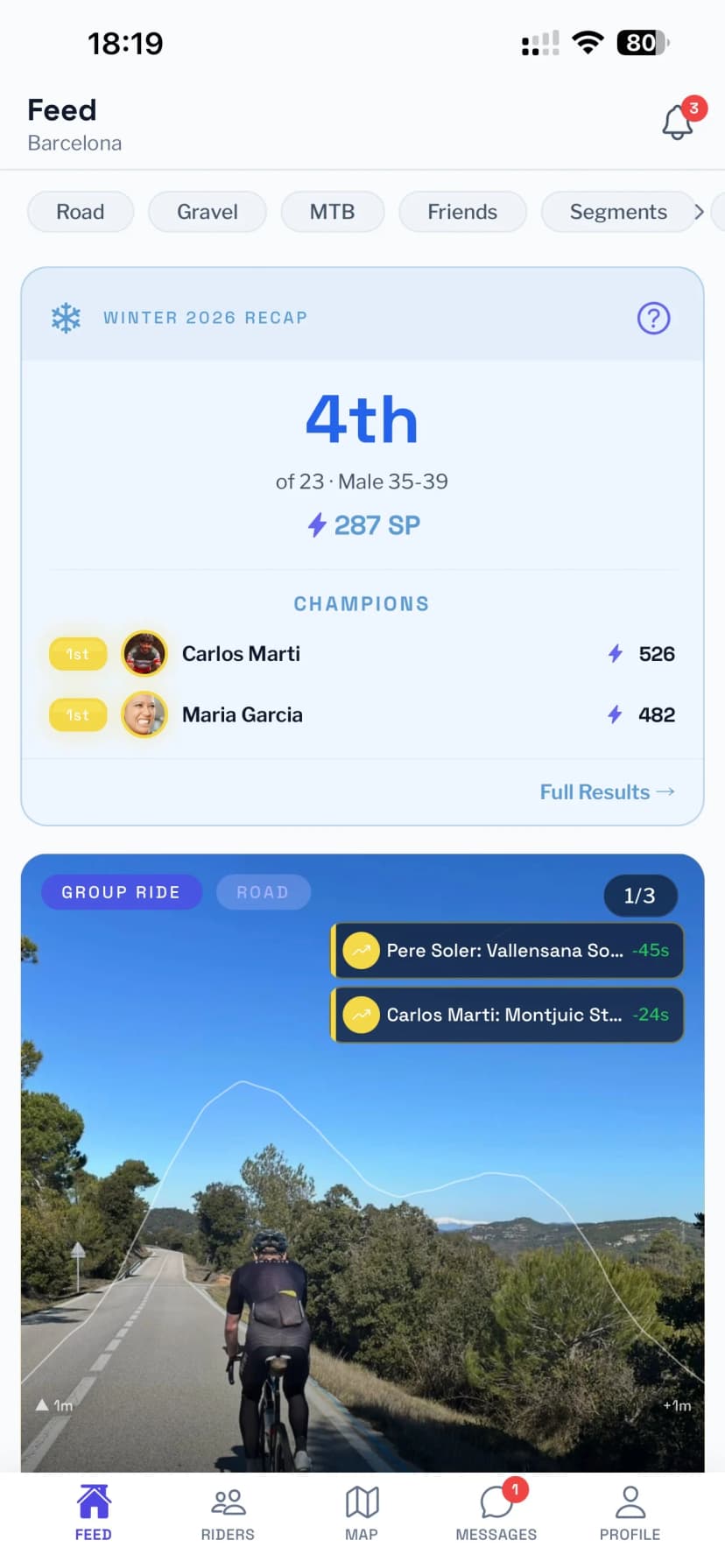Image resolution: width=725 pixels, height=1568 pixels.
Task: Open the notifications bell
Action: [x=678, y=123]
